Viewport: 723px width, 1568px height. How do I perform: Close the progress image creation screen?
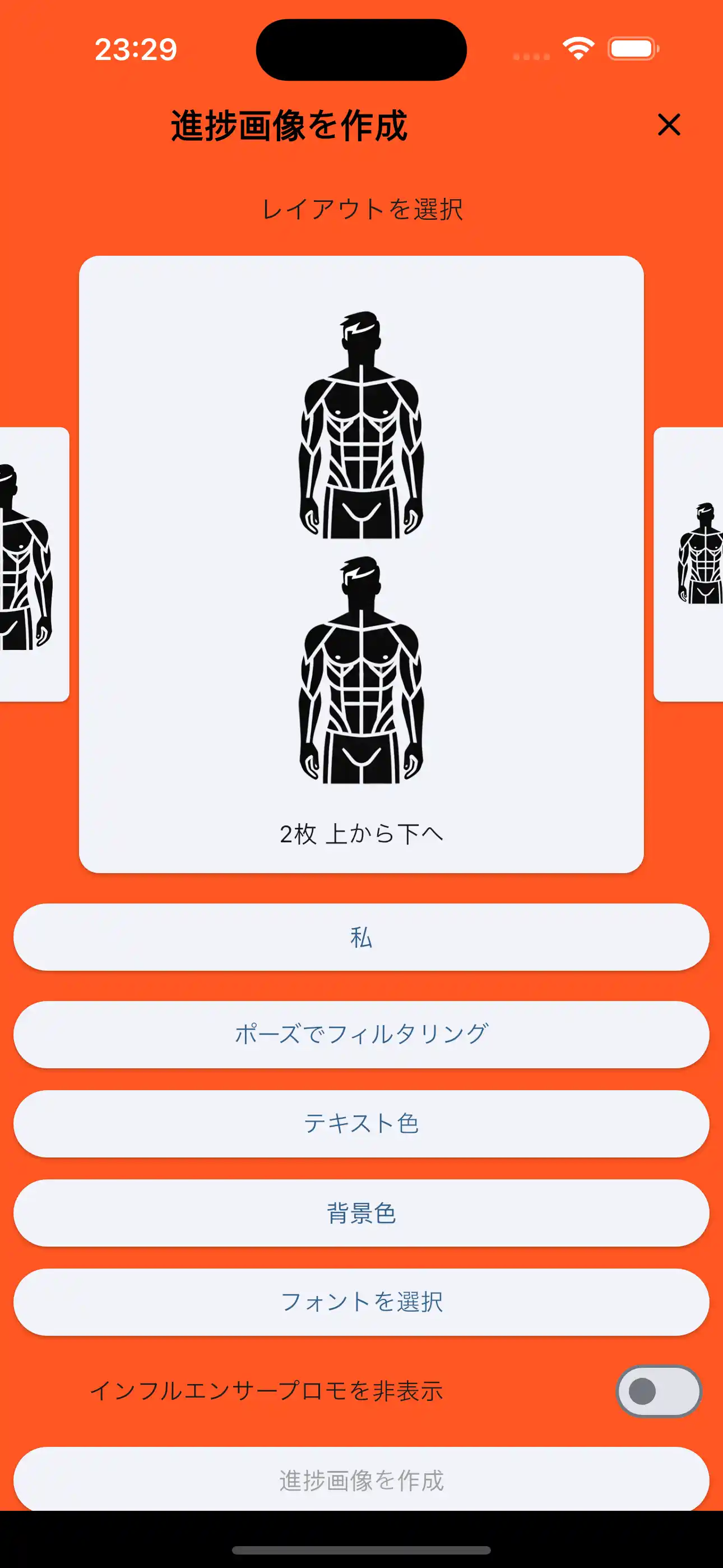[669, 126]
